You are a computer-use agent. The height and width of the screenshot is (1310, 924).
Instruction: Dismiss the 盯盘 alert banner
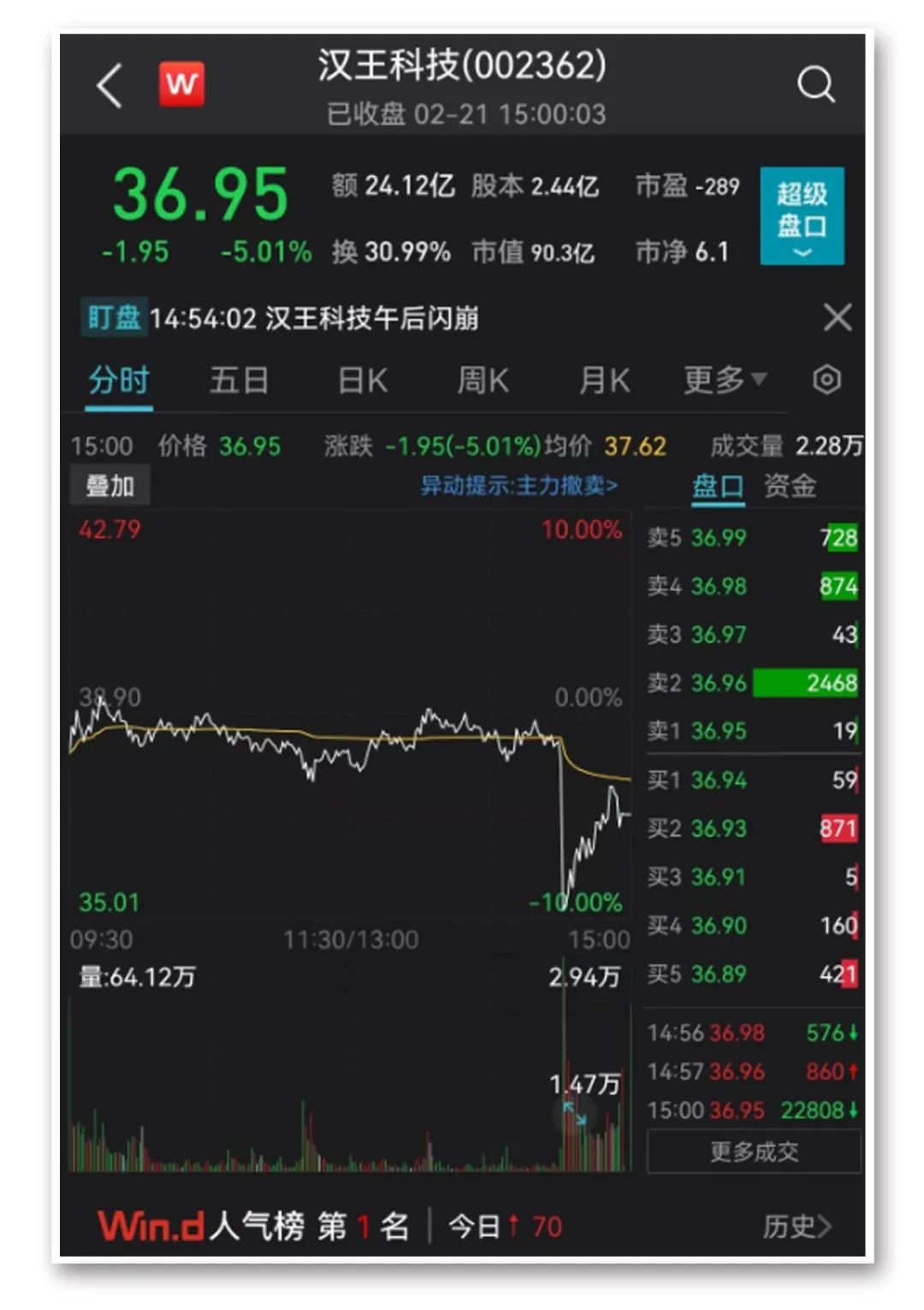pos(837,317)
